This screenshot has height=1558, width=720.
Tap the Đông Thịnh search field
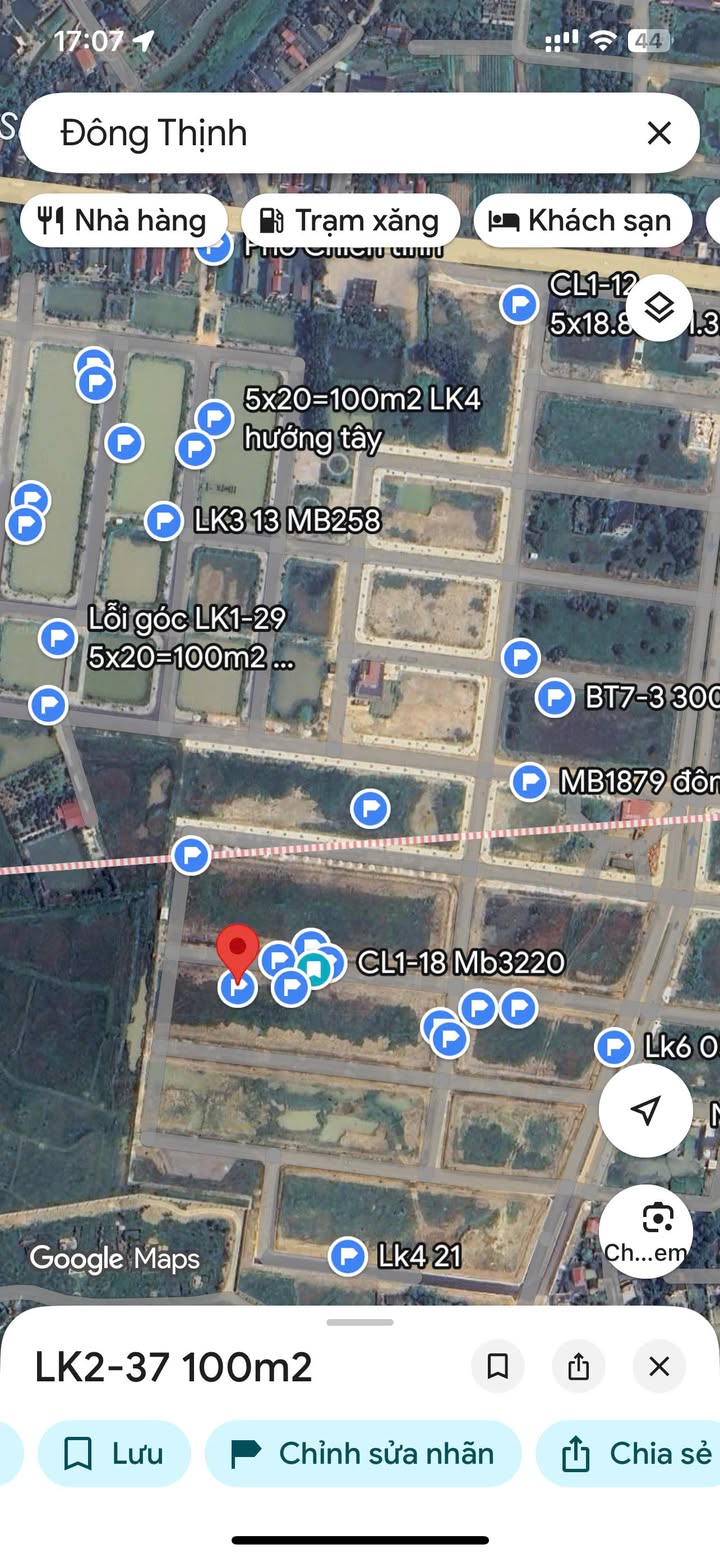point(330,133)
